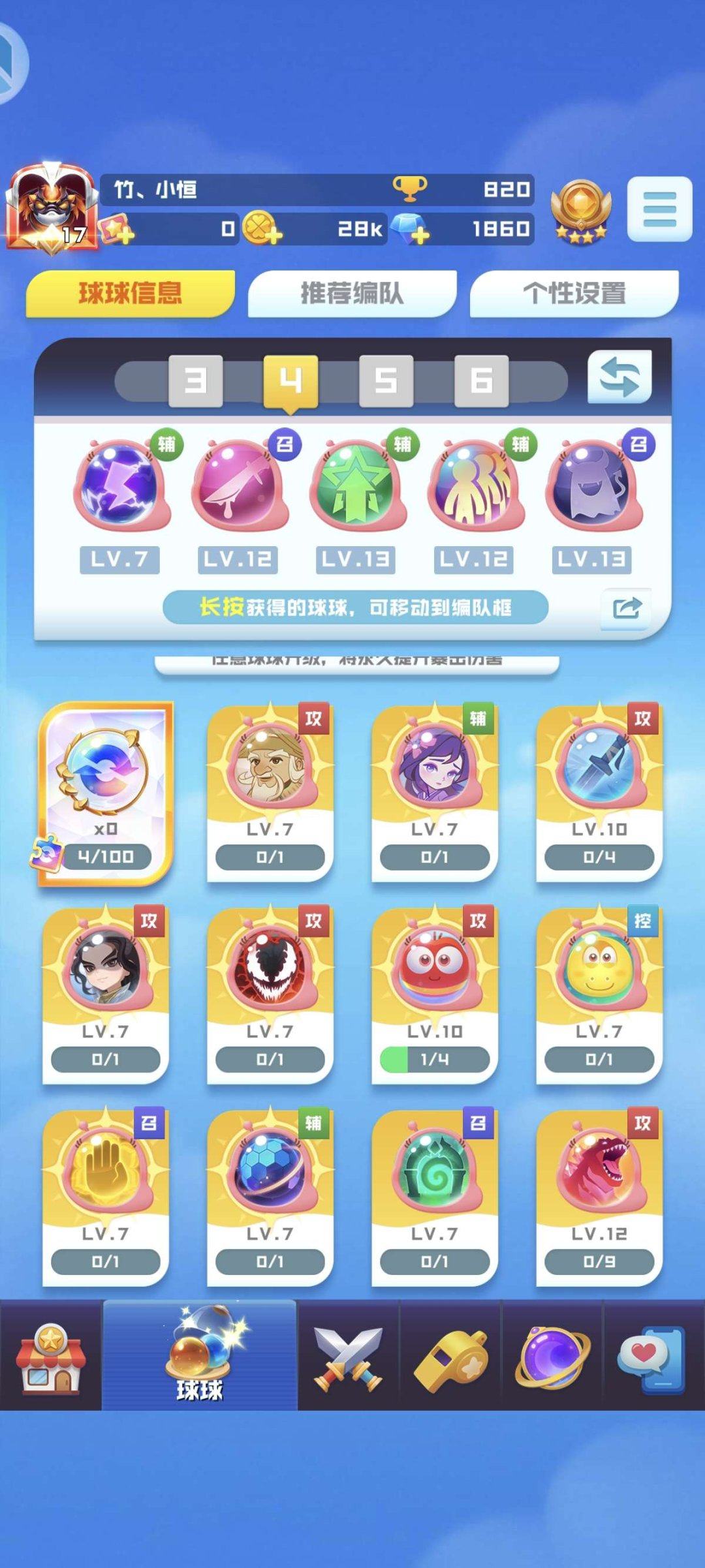Switch to the 个性设置 tab
The image size is (705, 1568).
574,294
